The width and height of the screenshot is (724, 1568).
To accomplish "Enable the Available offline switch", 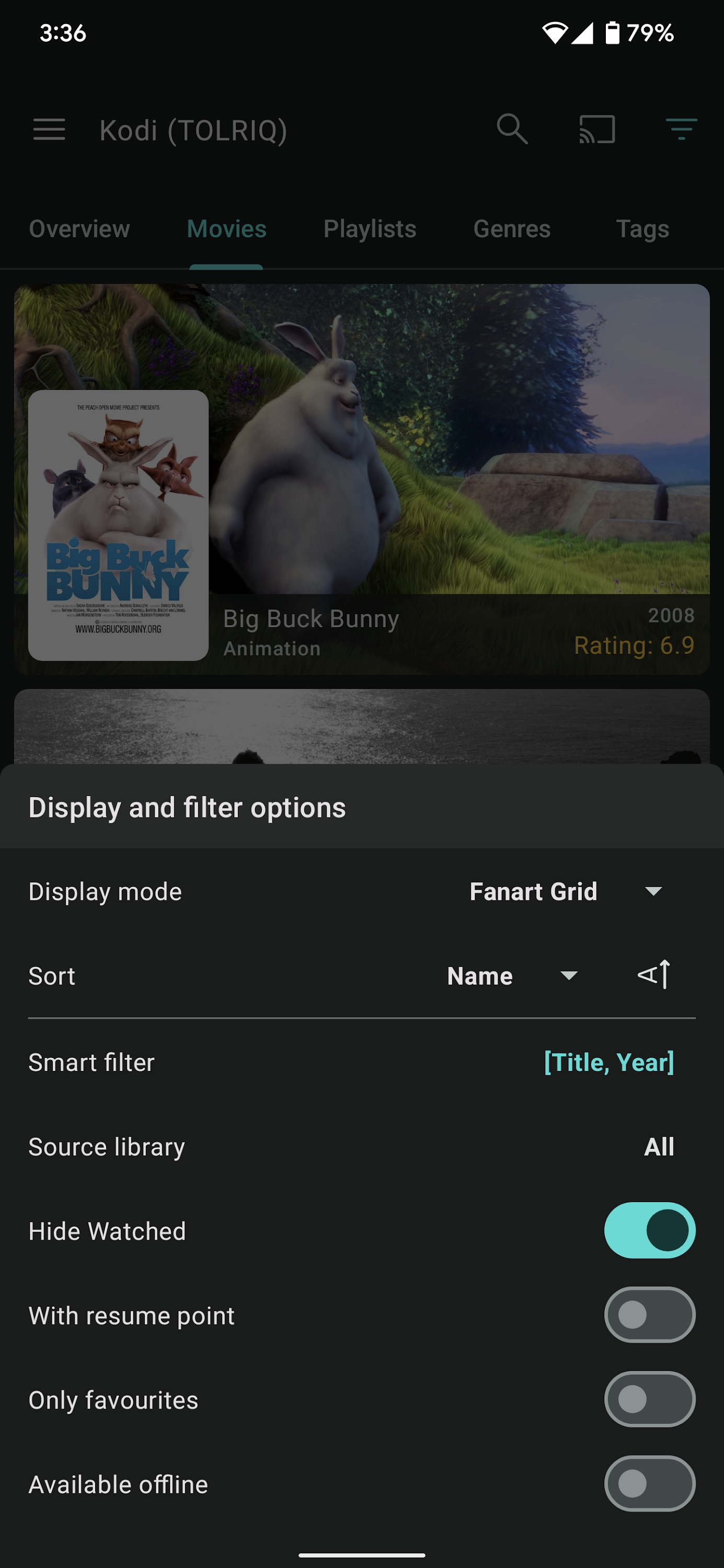I will tap(650, 1483).
